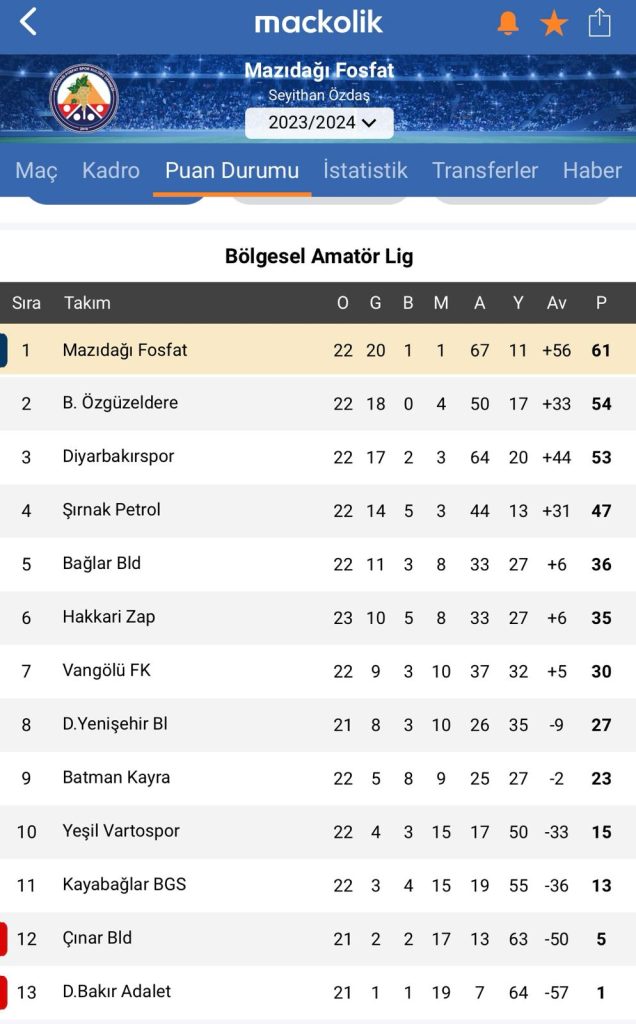Open Bağlar Bld team row

318,564
